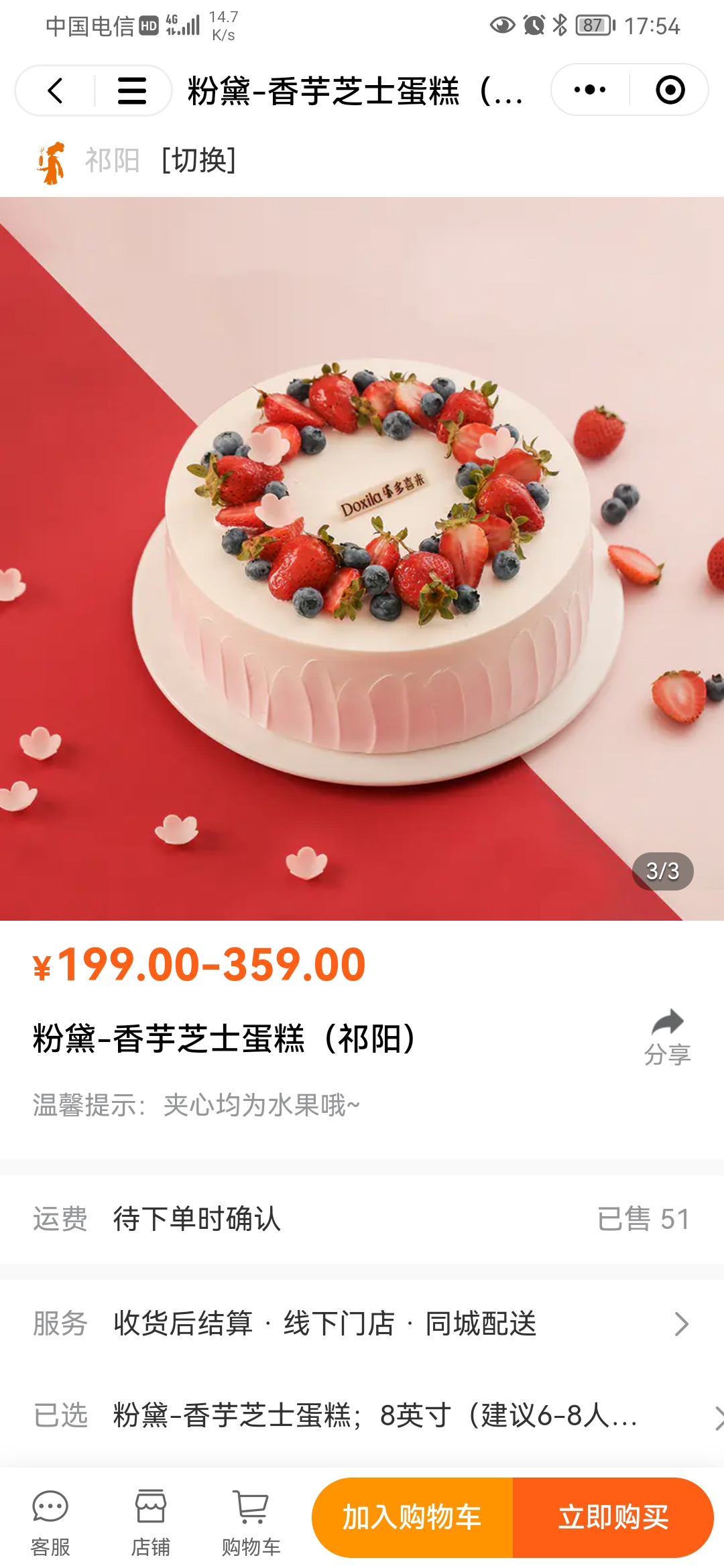This screenshot has width=724, height=1568.
Task: Open the mini program menu list icon
Action: click(132, 90)
